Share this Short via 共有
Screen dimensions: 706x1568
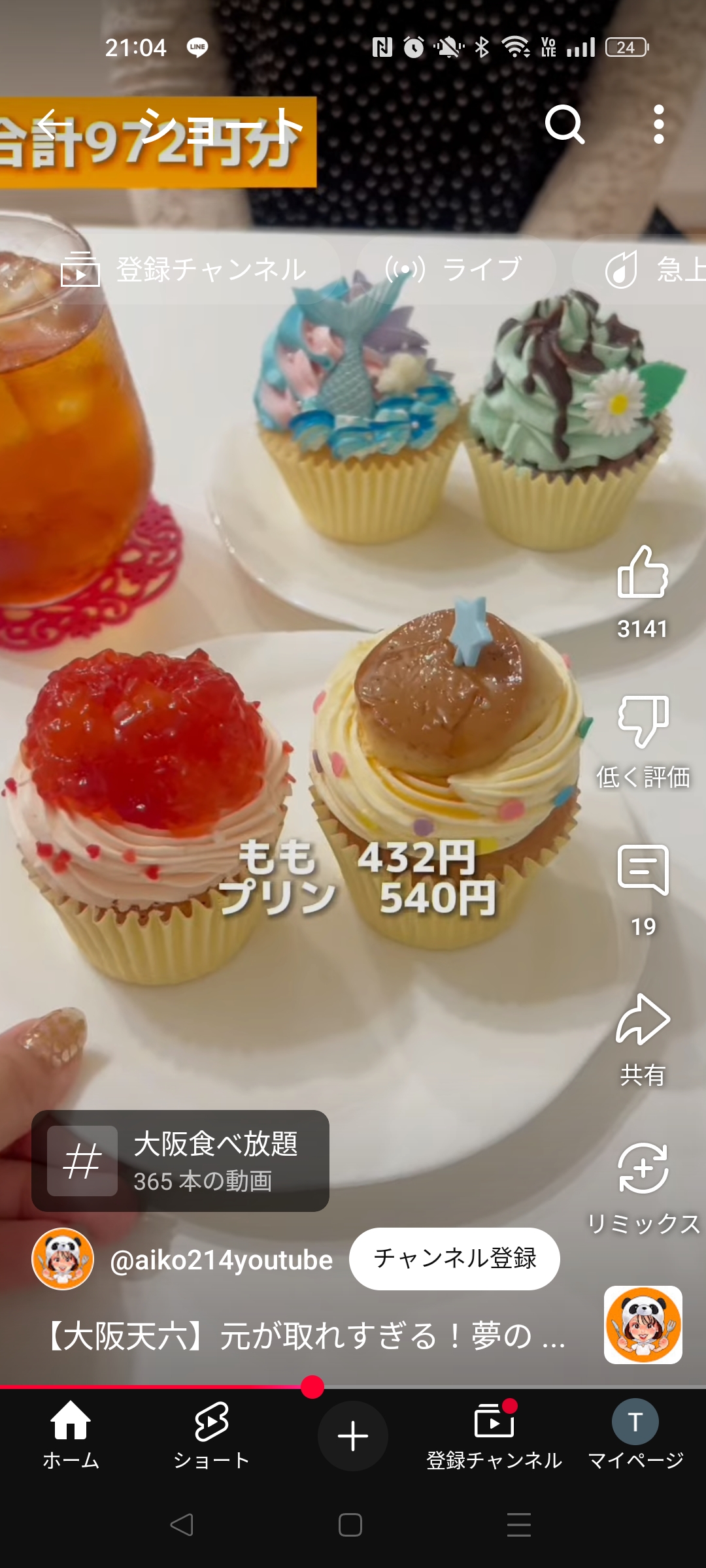point(643,1021)
